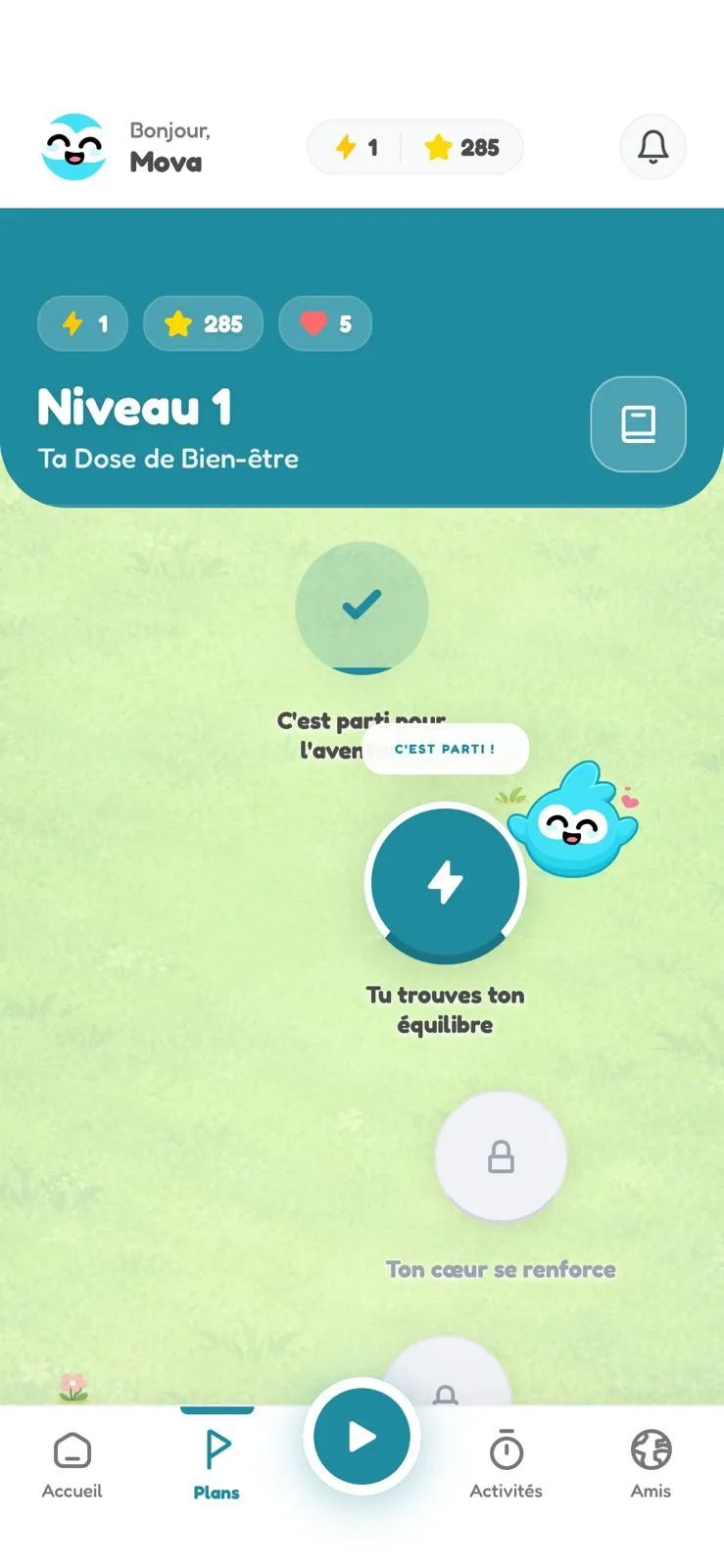Open the level guide book icon
This screenshot has width=724, height=1568.
coord(638,424)
